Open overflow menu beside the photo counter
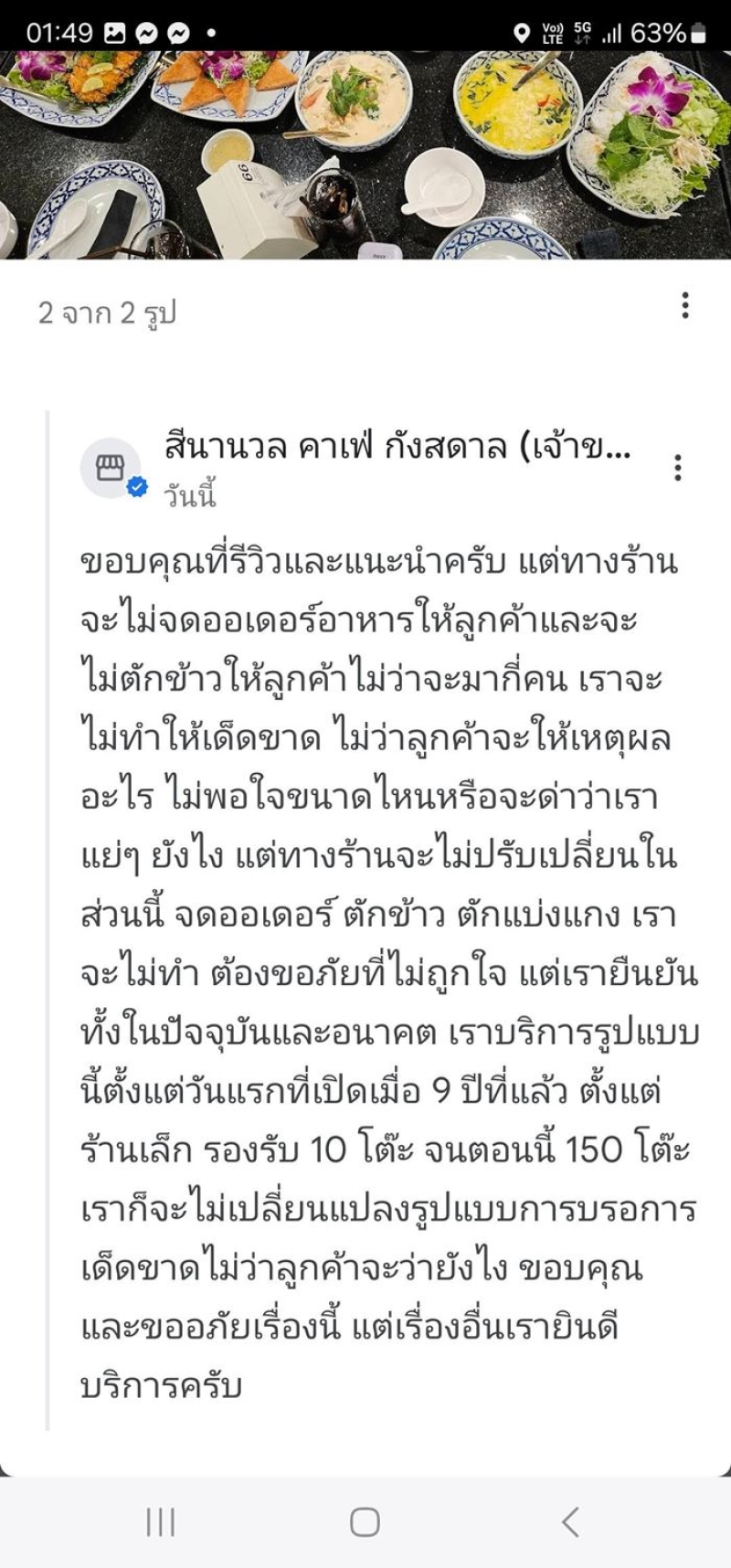This screenshot has width=731, height=1568. click(684, 306)
